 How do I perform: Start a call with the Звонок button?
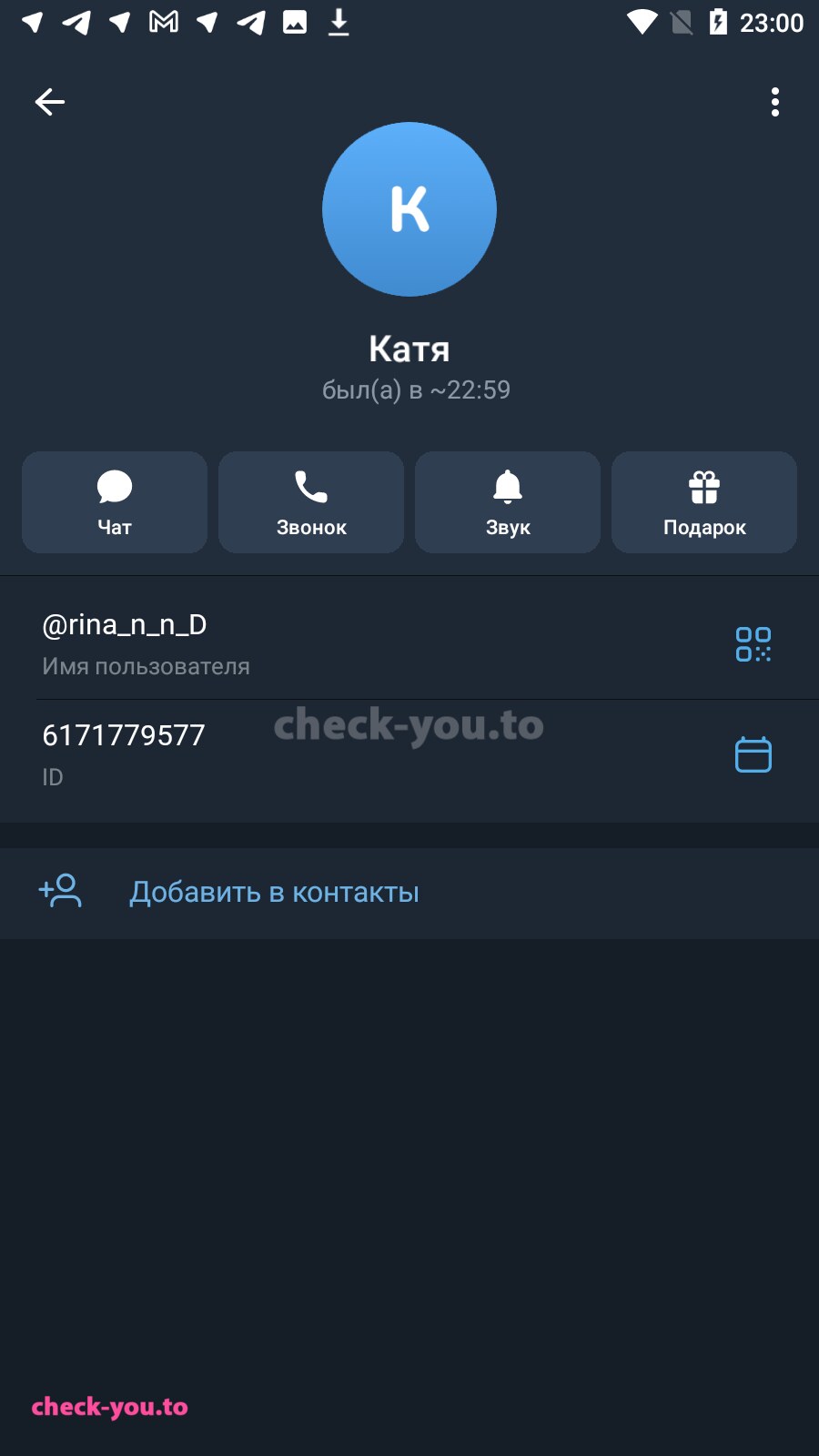(311, 502)
